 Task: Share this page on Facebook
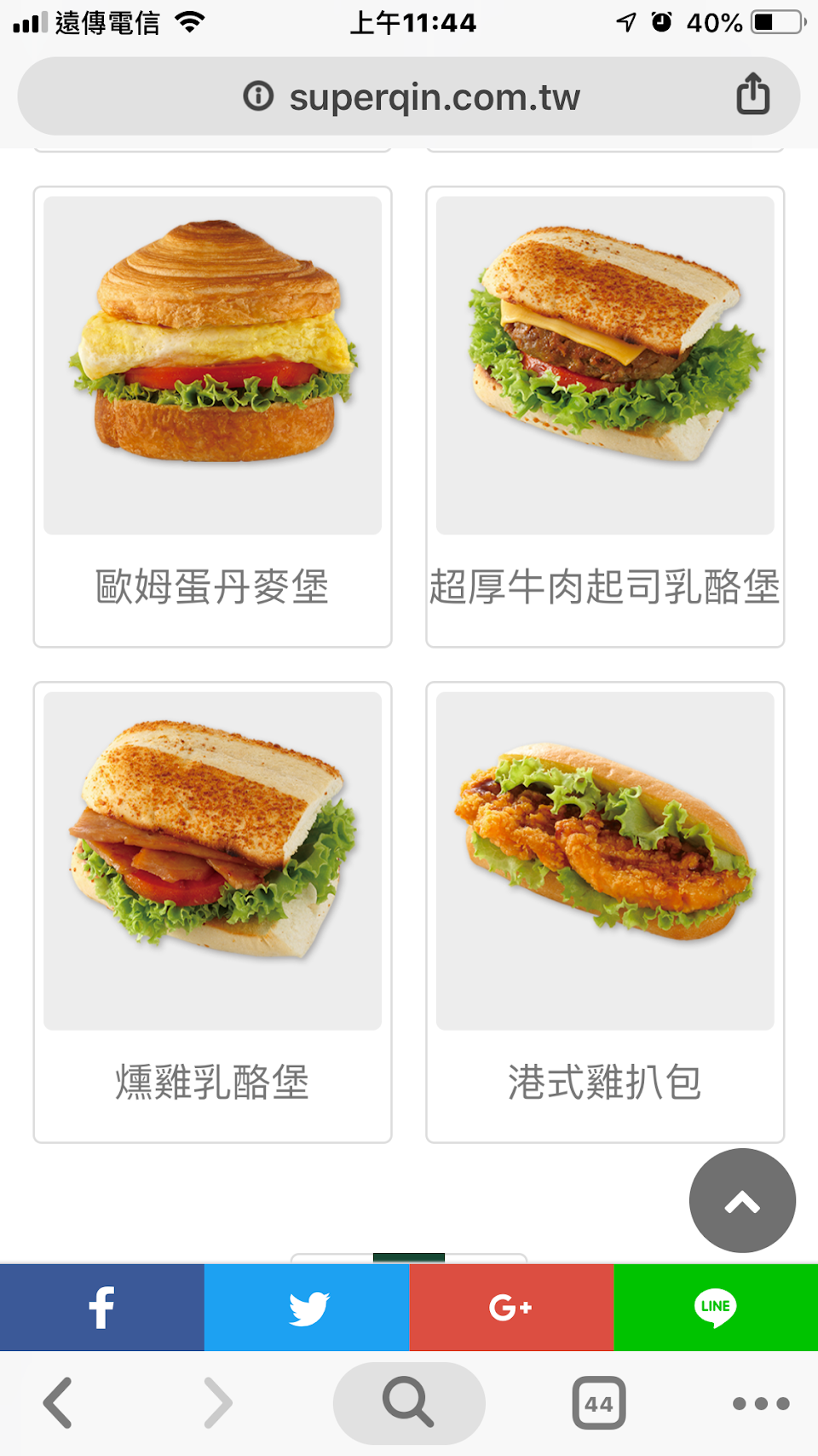[x=102, y=1308]
